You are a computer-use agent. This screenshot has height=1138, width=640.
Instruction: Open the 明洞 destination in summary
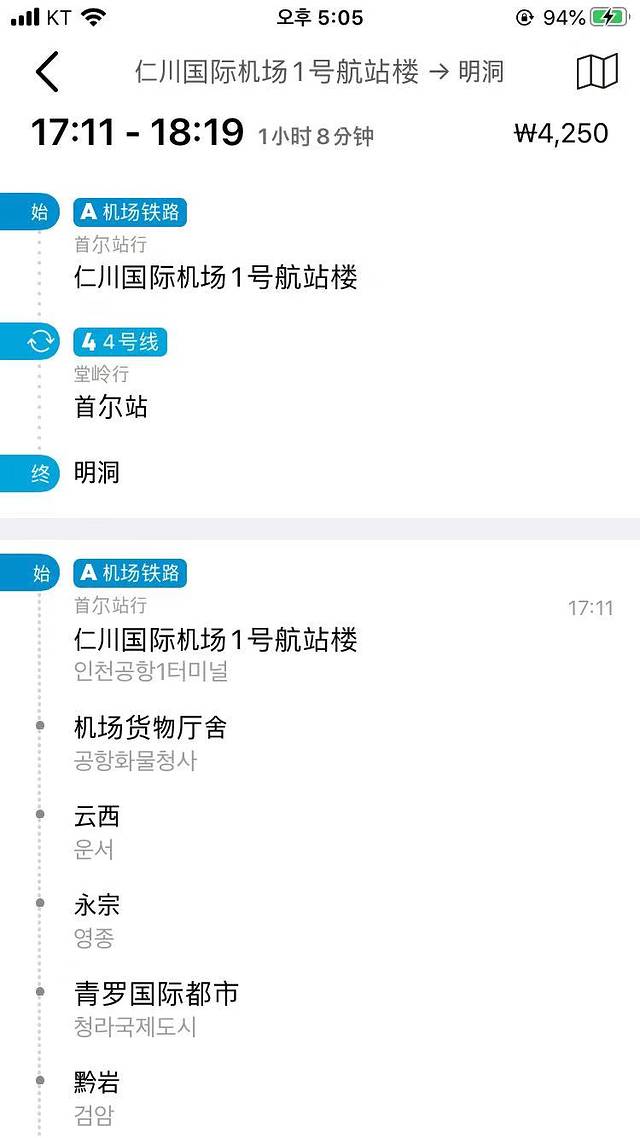[x=97, y=473]
